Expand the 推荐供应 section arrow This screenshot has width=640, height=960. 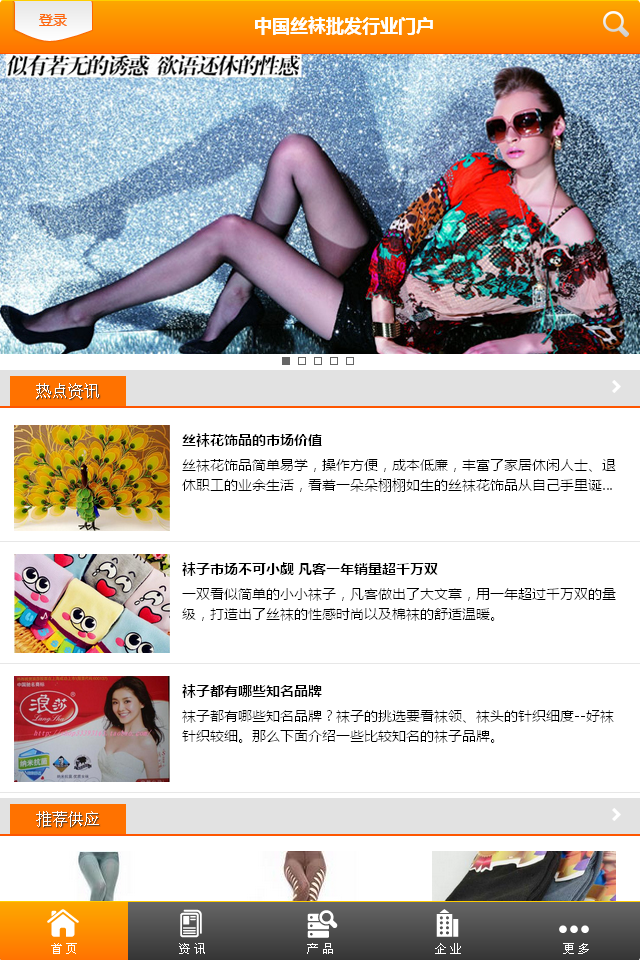616,815
